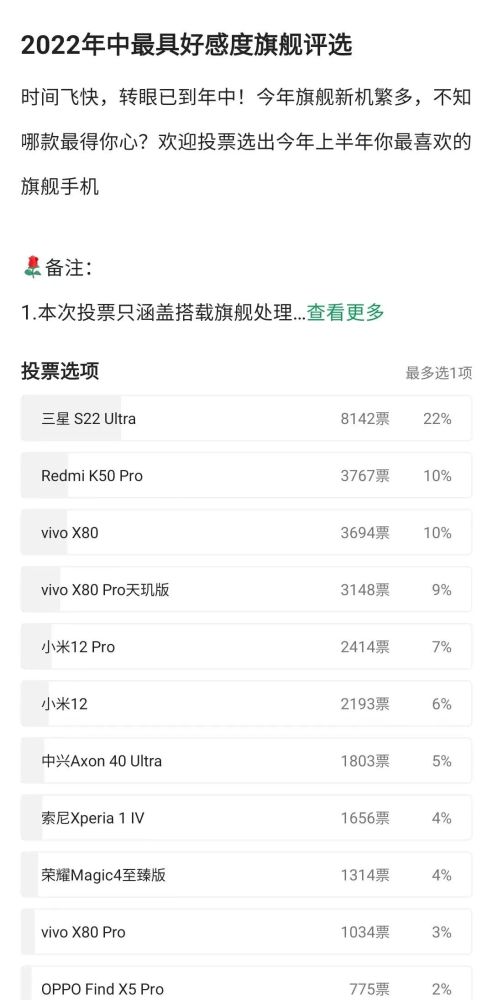493x1000 pixels.
Task: Pick the 小米12 poll option
Action: click(246, 703)
